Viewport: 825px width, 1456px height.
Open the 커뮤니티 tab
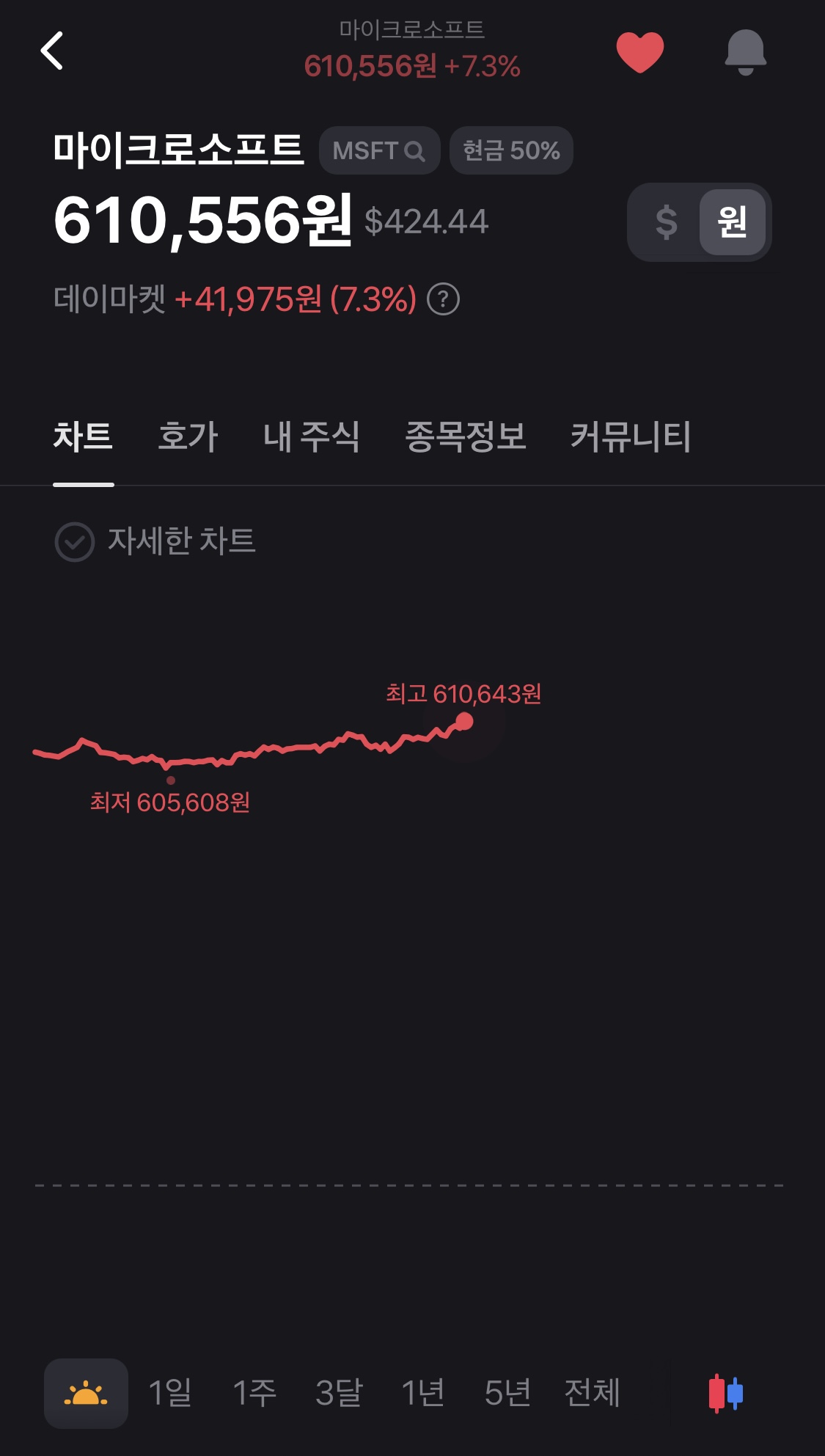[x=631, y=436]
